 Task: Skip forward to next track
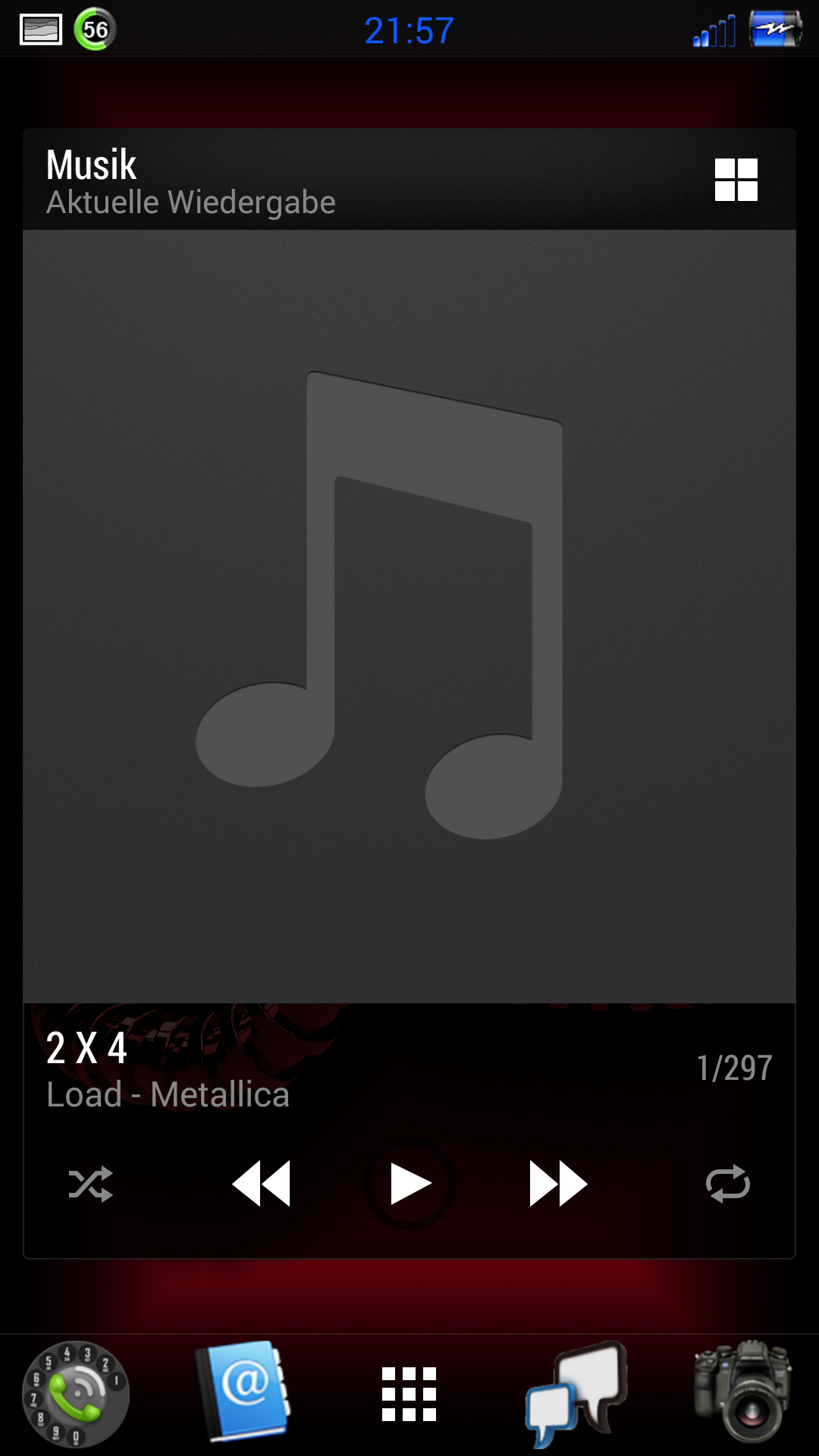pos(558,1183)
